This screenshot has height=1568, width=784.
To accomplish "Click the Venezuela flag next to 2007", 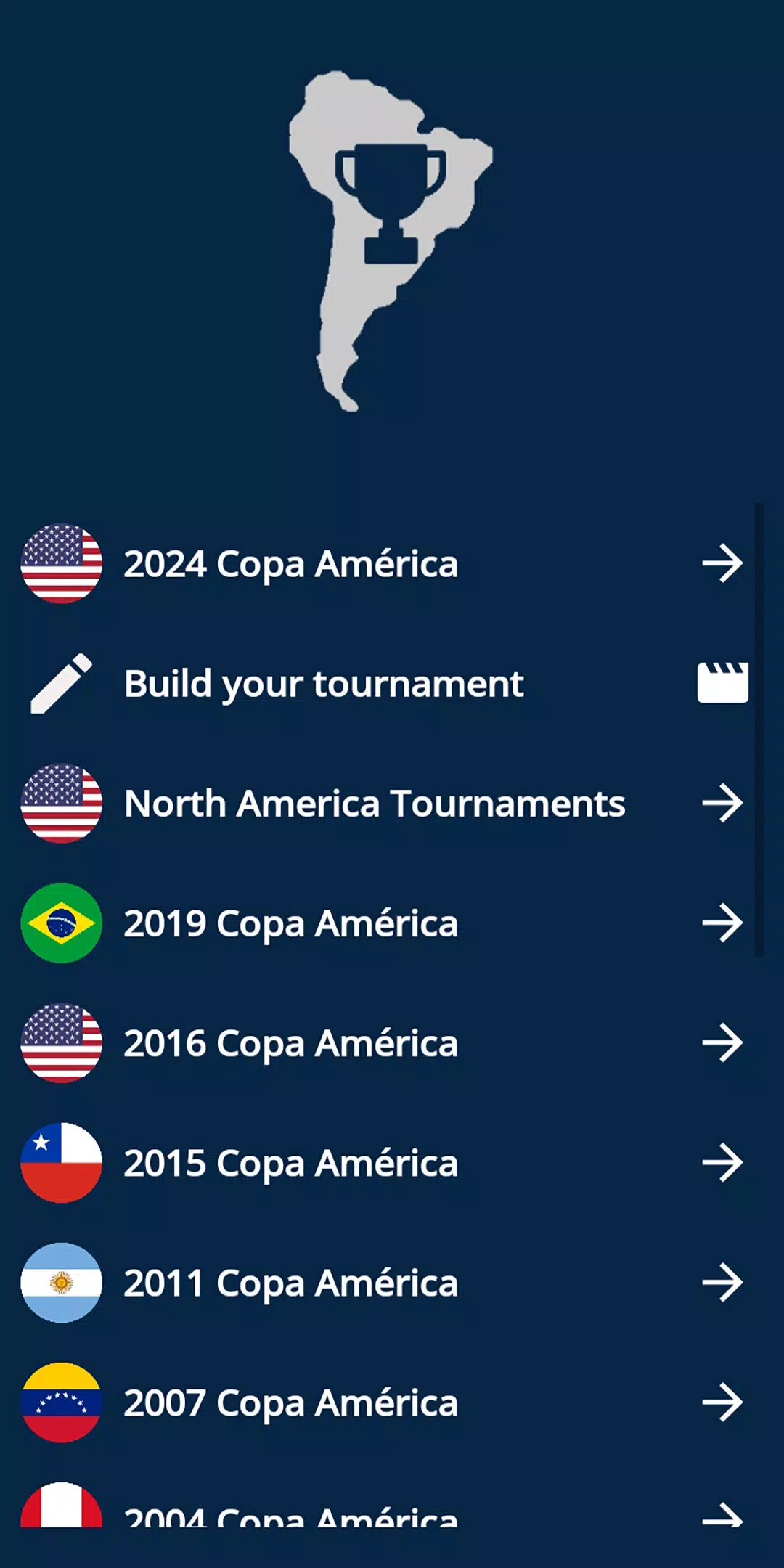I will (x=61, y=1402).
